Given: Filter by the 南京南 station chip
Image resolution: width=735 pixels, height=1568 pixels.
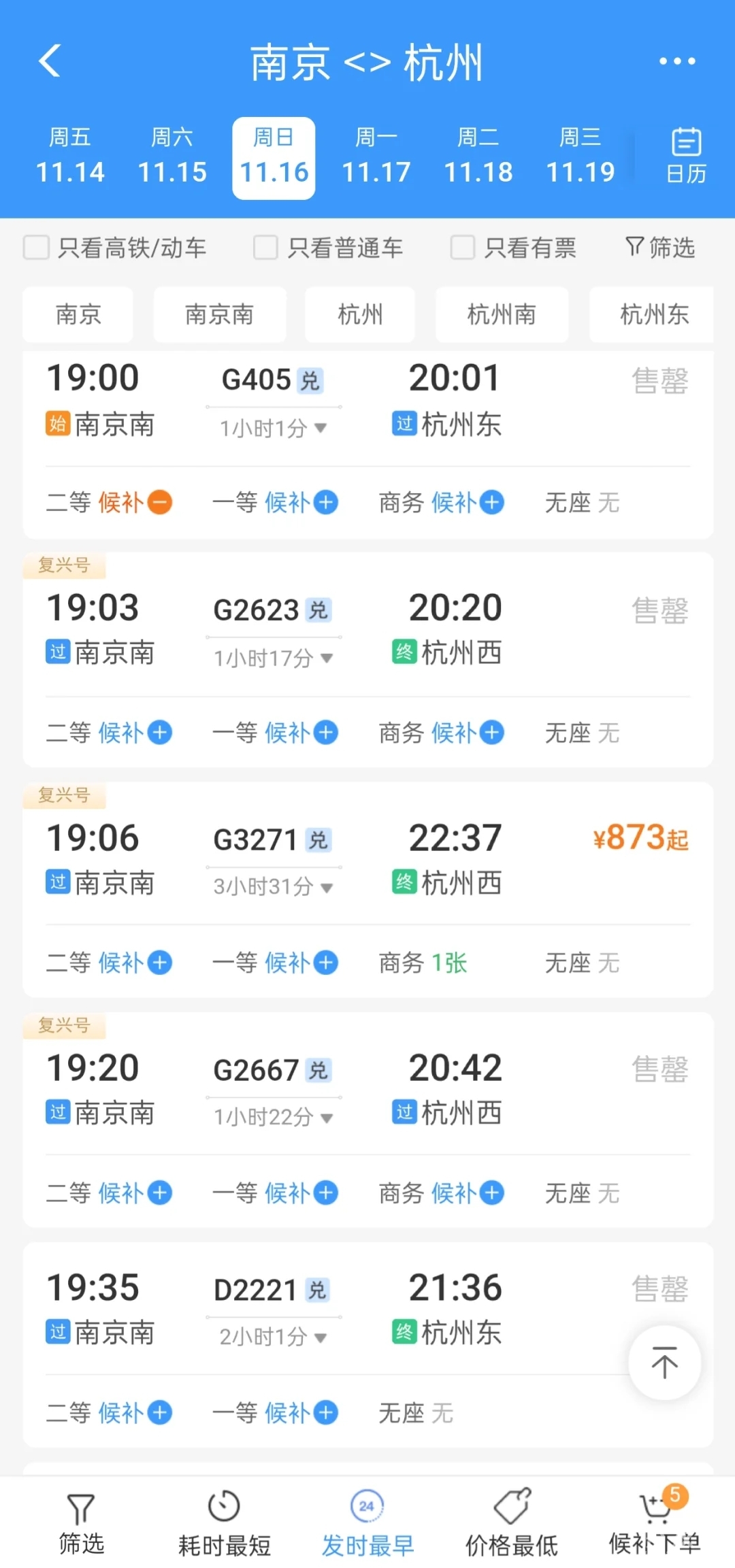Looking at the screenshot, I should tap(219, 314).
